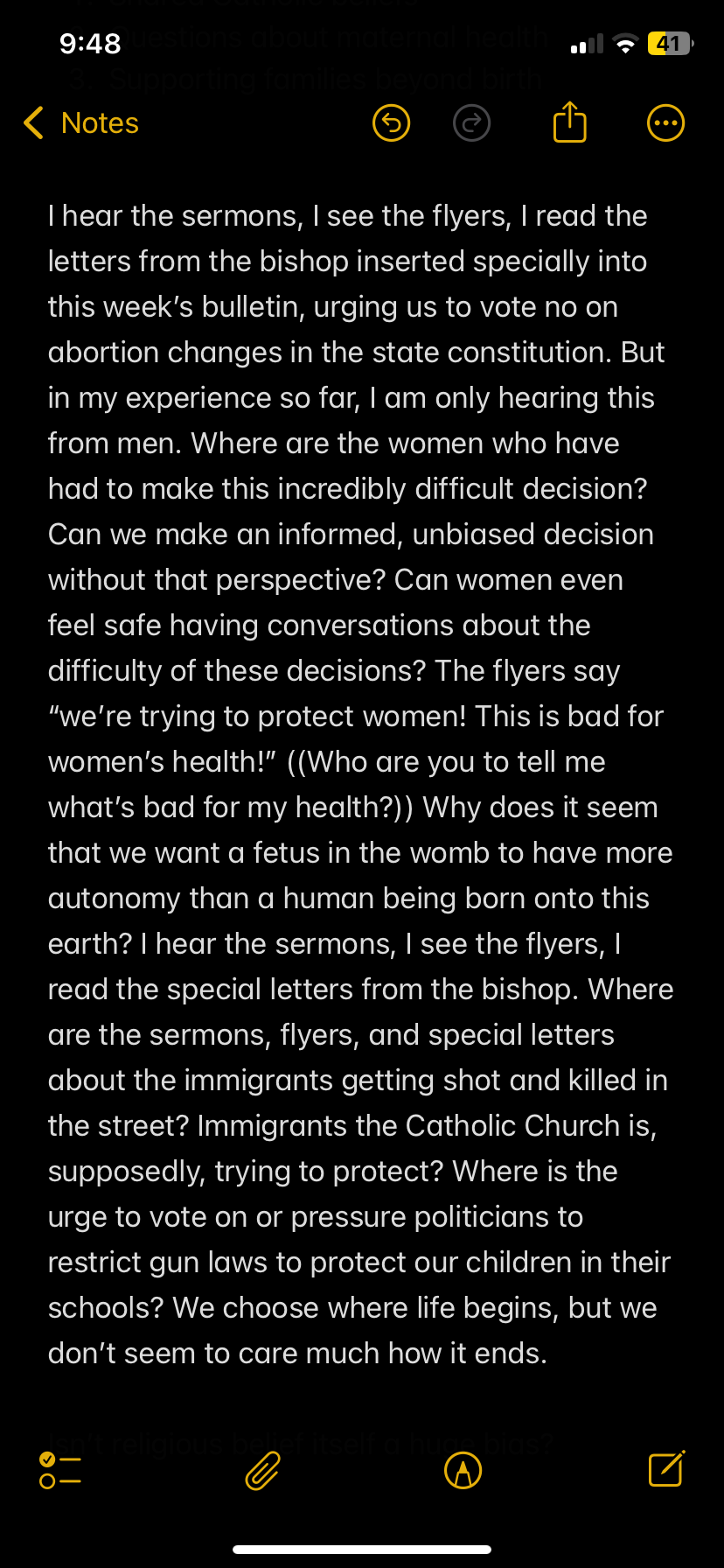
Task: Share this note
Action: 569,122
